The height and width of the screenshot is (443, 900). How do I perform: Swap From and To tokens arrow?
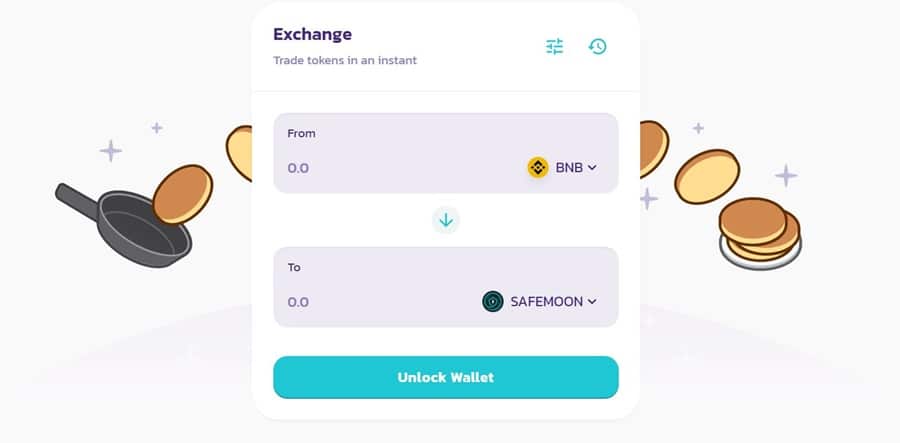point(446,220)
